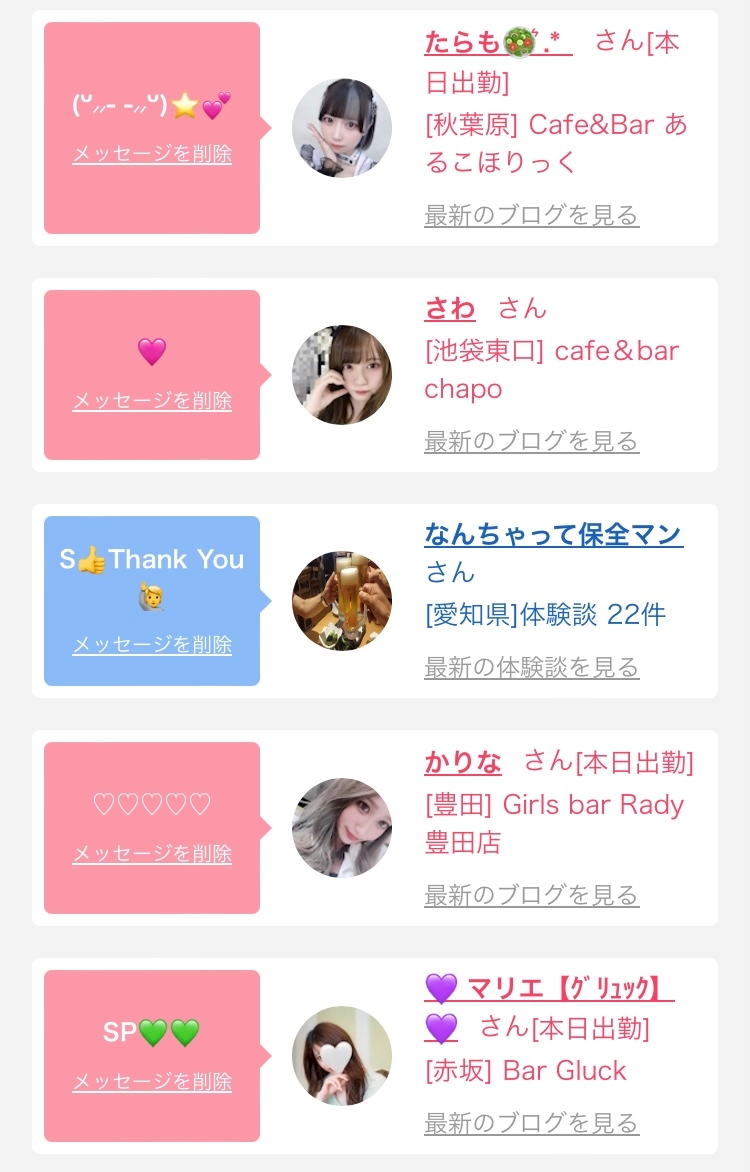
Task: Tap たらも's avatar photo
Action: (342, 128)
